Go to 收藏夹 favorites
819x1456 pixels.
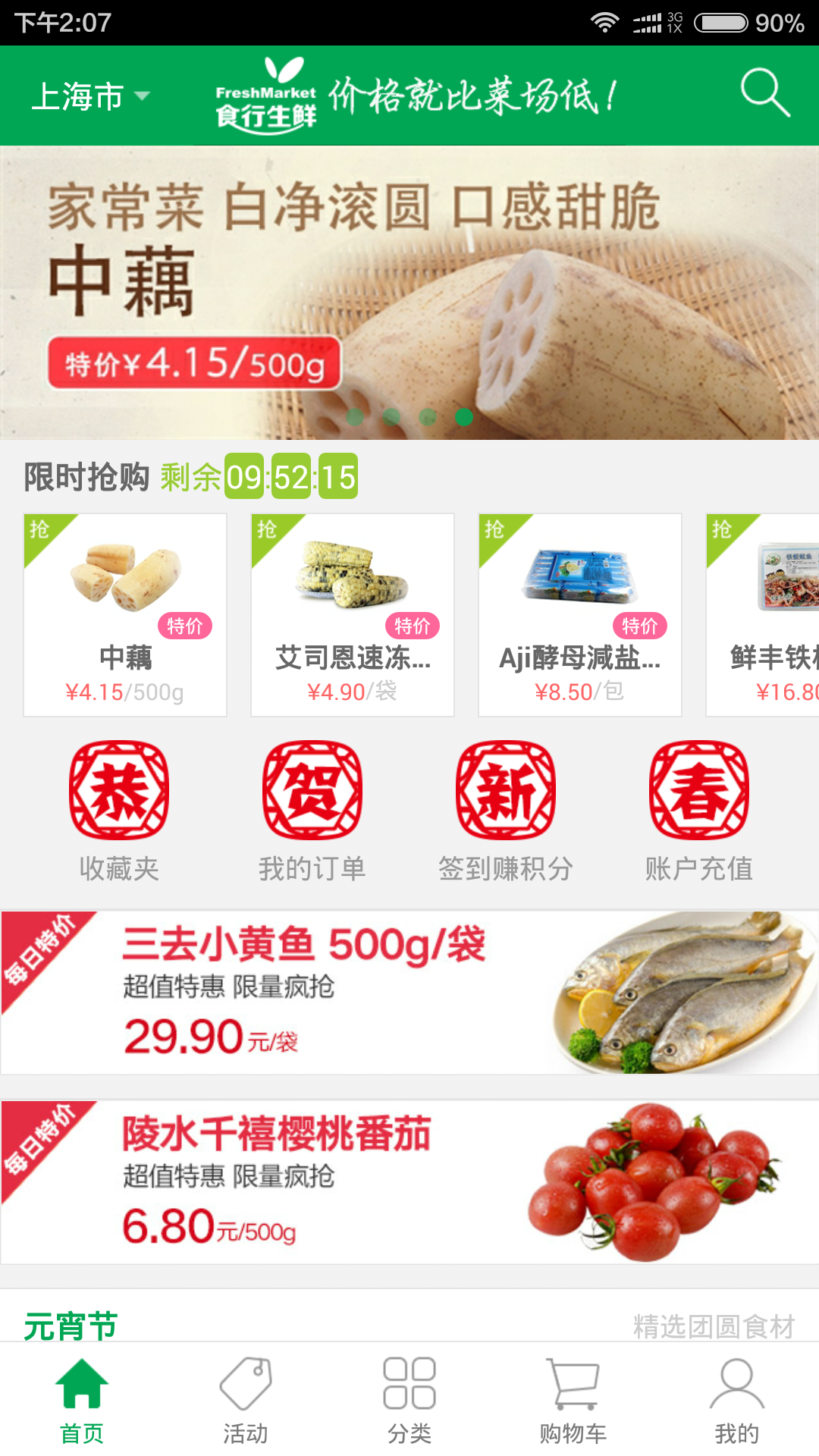coord(119,811)
